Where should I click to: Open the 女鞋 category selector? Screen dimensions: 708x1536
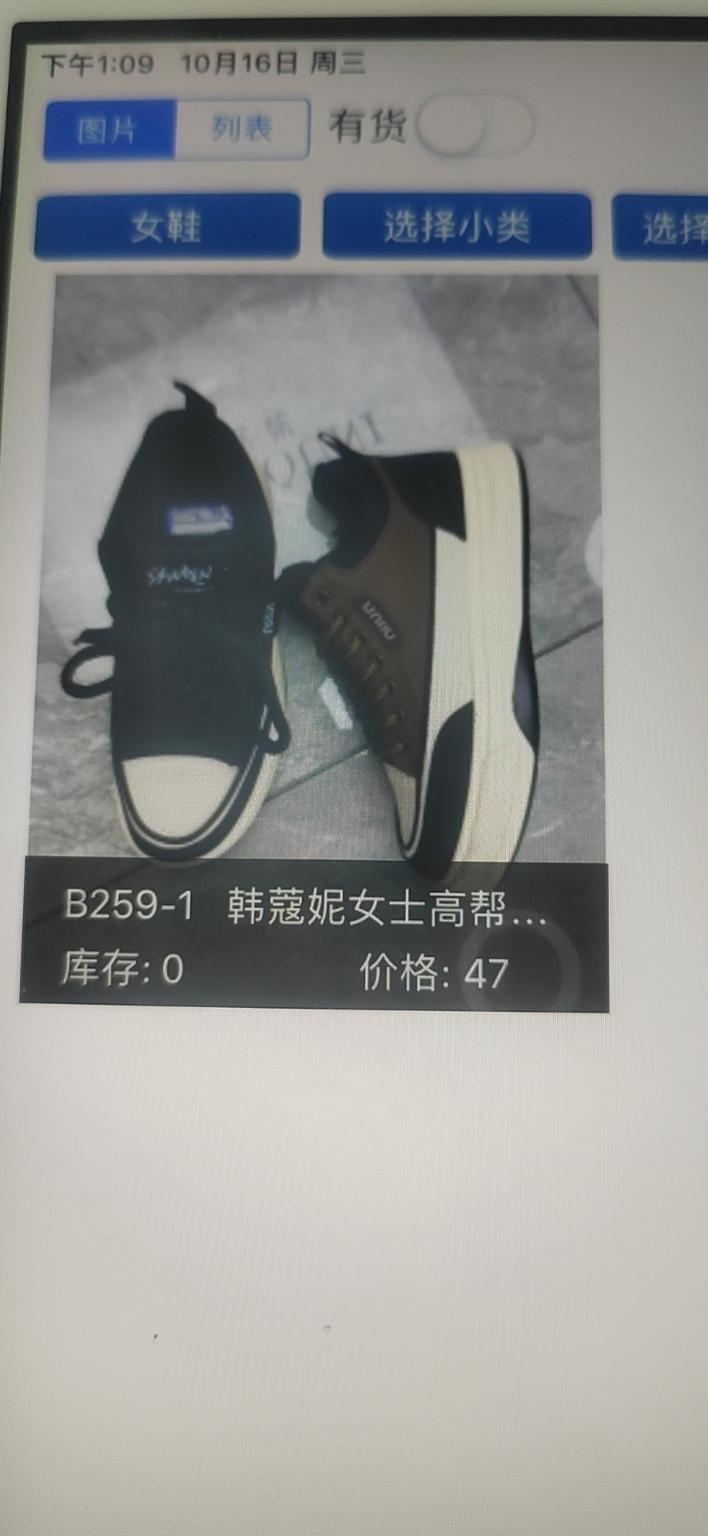tap(167, 227)
